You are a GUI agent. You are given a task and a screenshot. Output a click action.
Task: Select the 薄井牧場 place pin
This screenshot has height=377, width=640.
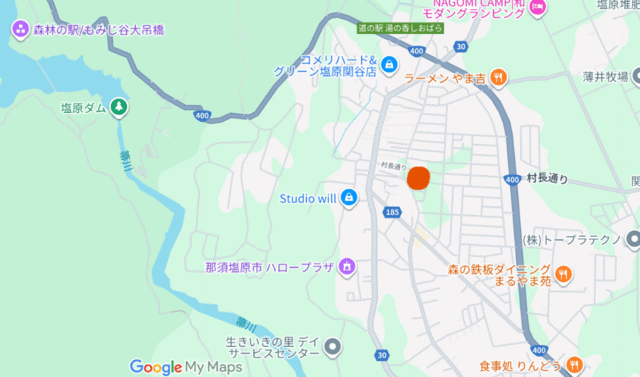coord(636,77)
